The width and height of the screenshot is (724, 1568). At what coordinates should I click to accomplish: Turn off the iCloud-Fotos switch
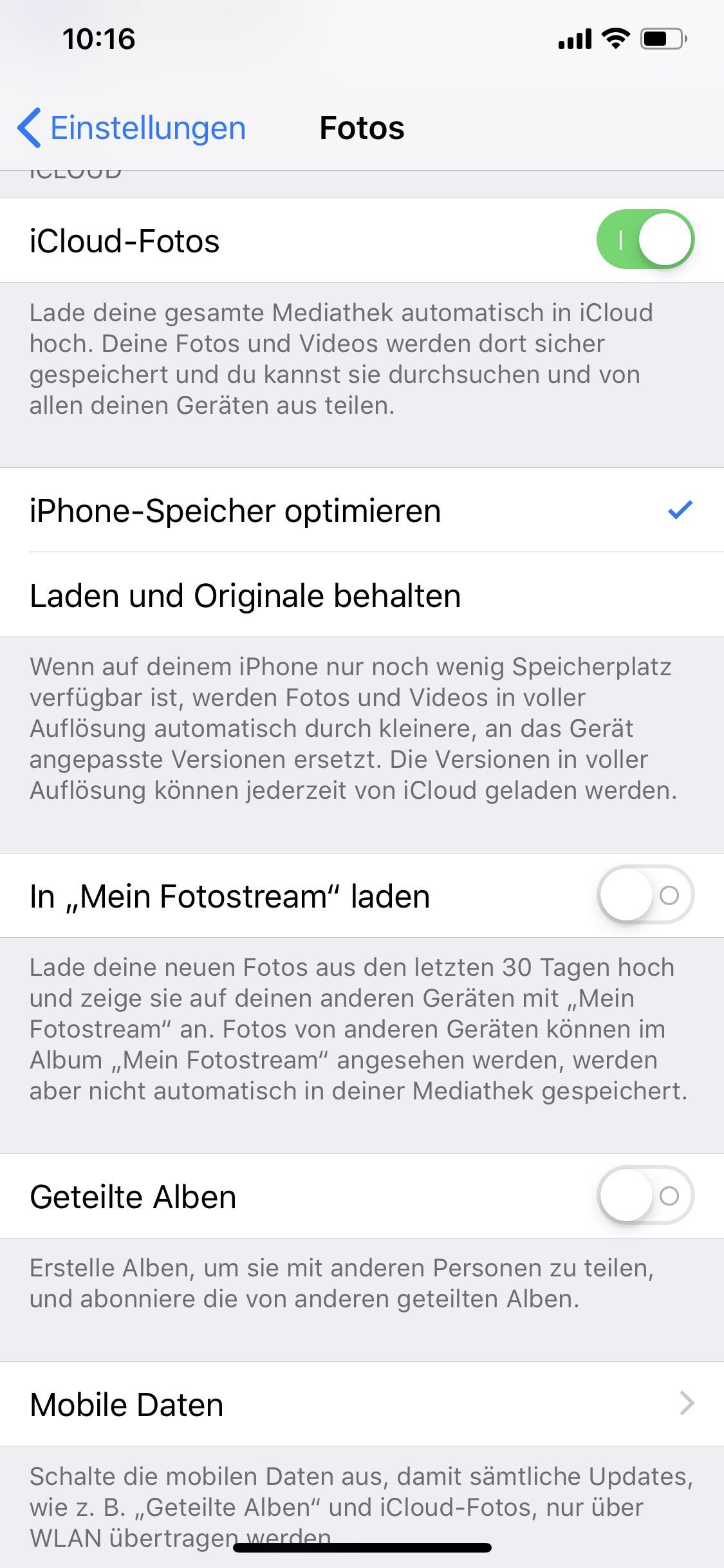(645, 239)
